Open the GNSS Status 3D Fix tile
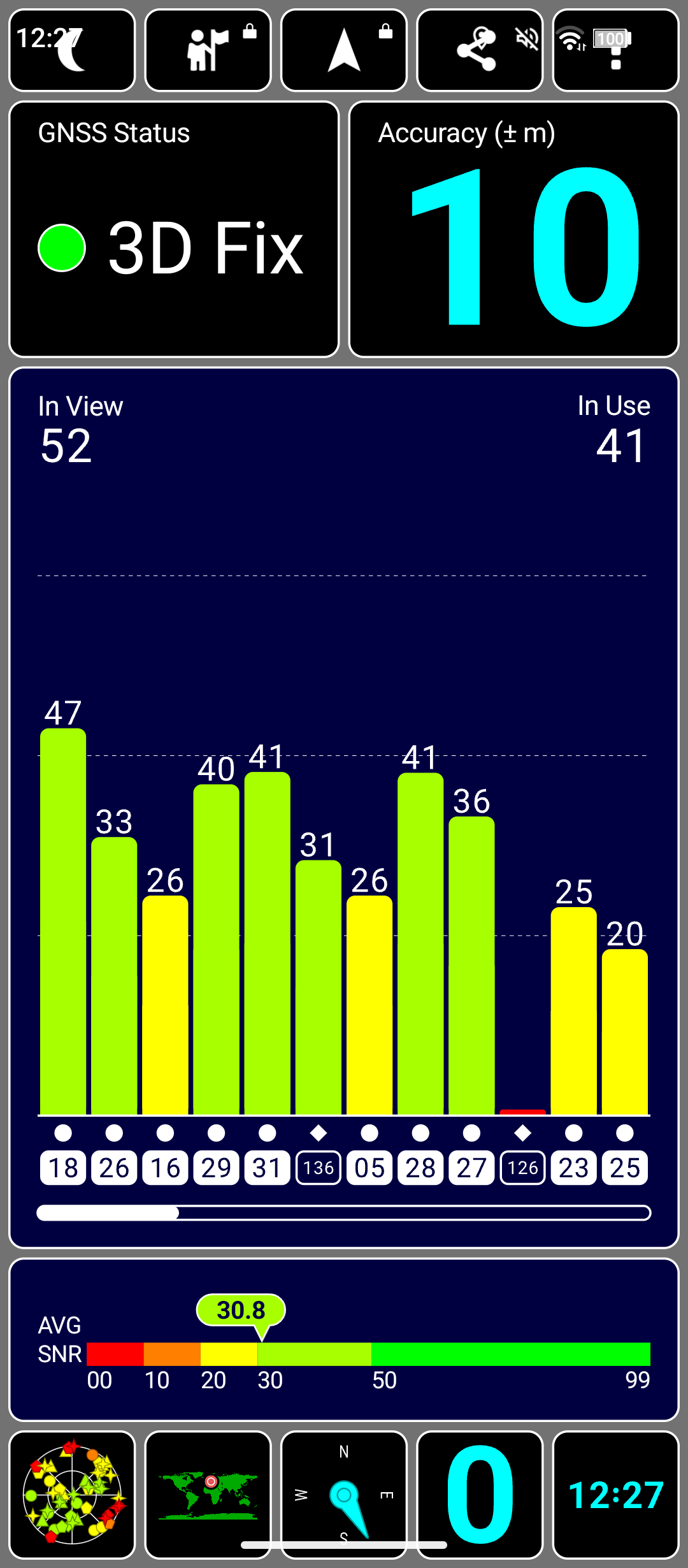 174,229
